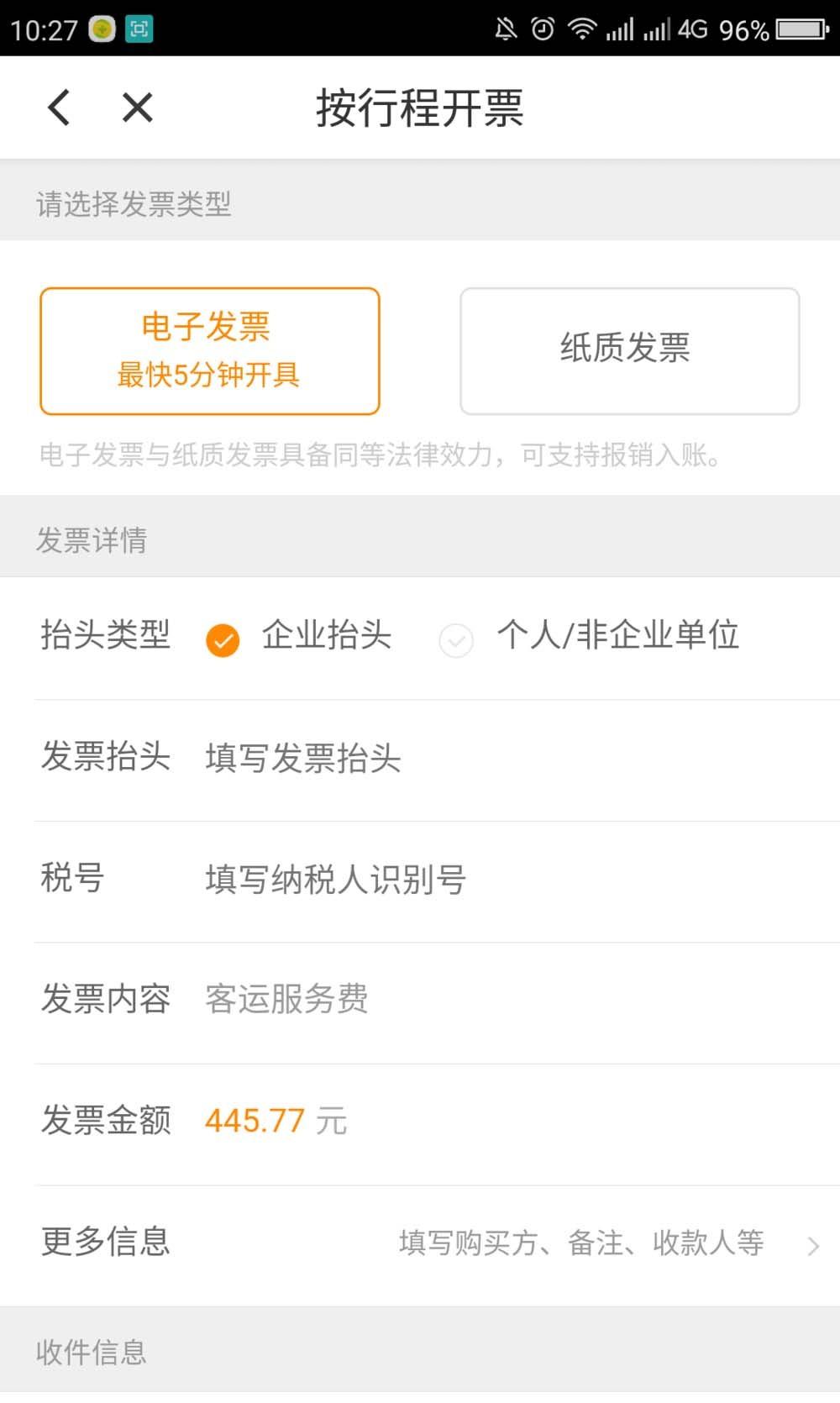
Task: Tap the 填写发票抬头 input field
Action: click(302, 759)
